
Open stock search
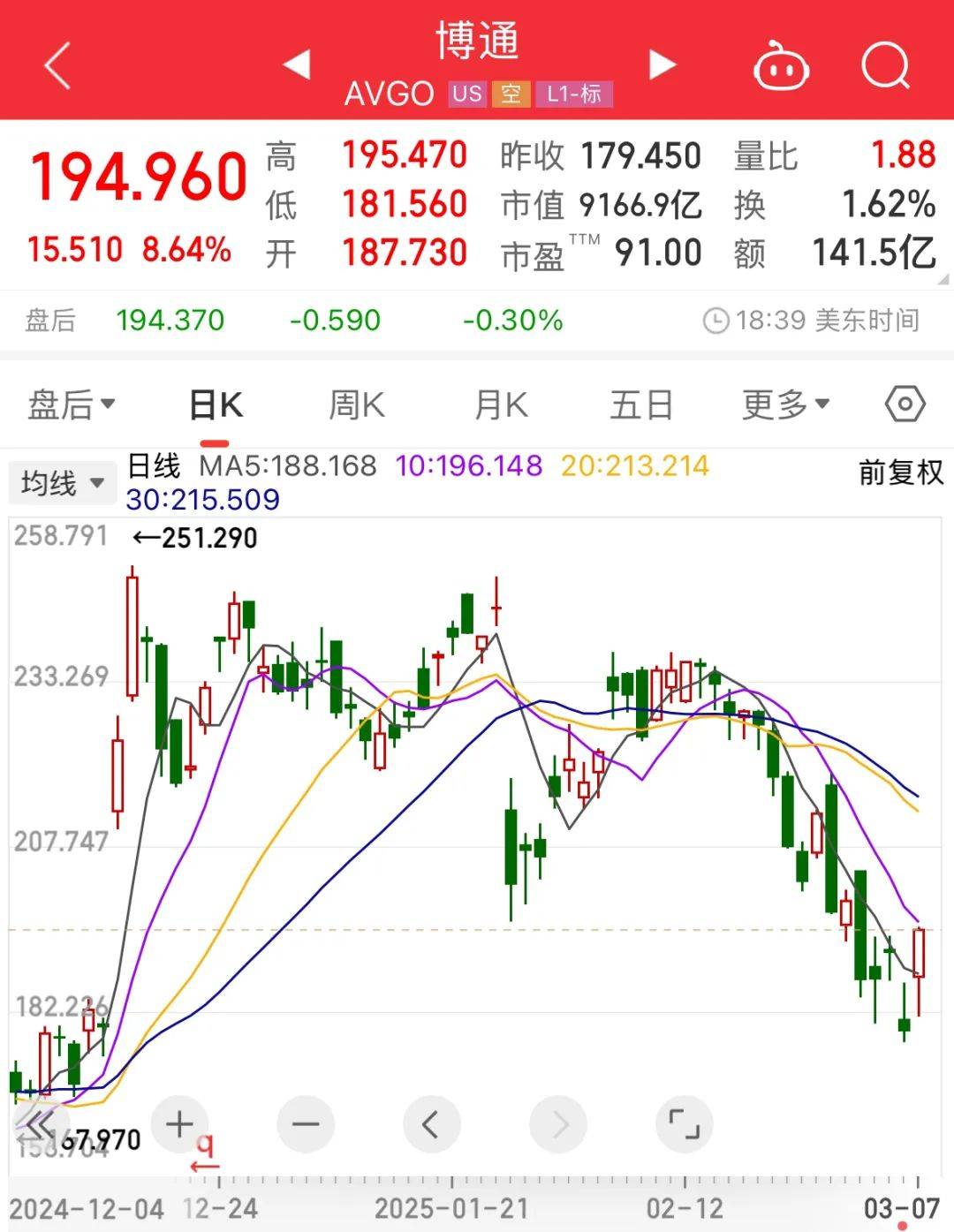tap(885, 66)
